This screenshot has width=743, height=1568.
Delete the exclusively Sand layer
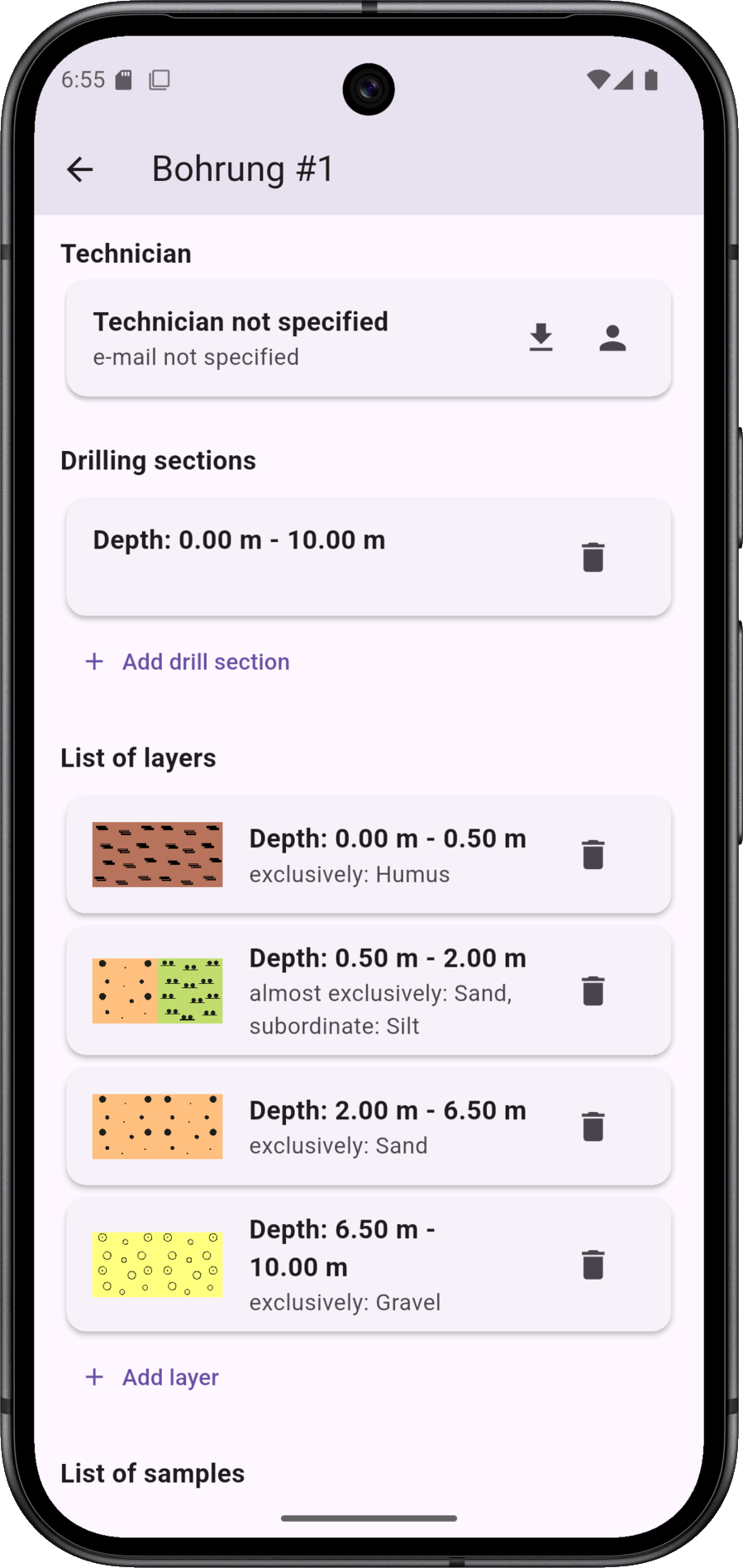click(593, 1126)
